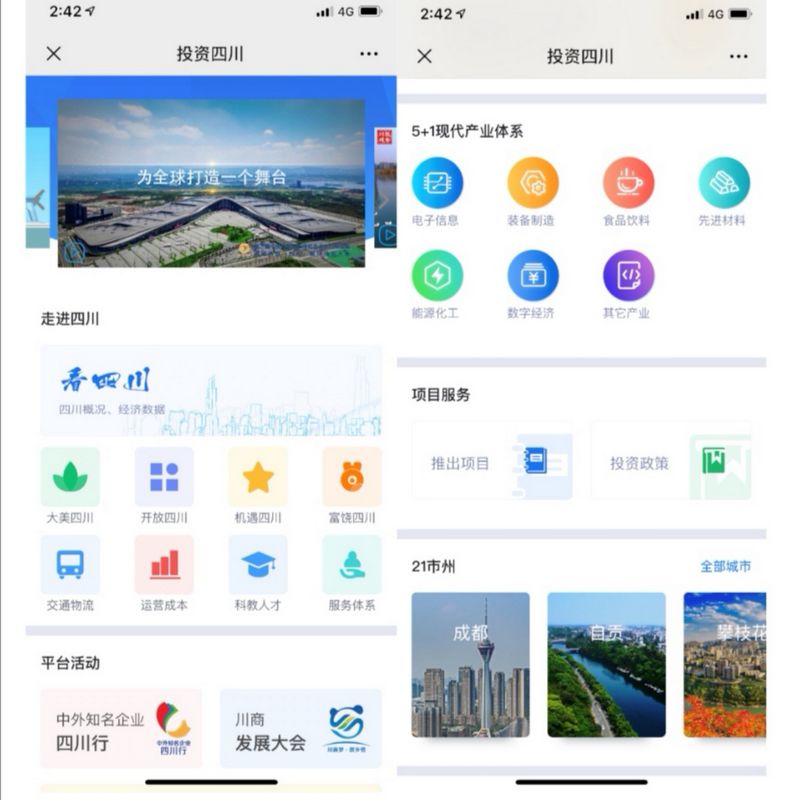The width and height of the screenshot is (793, 800).
Task: Open 科教人才
Action: tap(258, 573)
